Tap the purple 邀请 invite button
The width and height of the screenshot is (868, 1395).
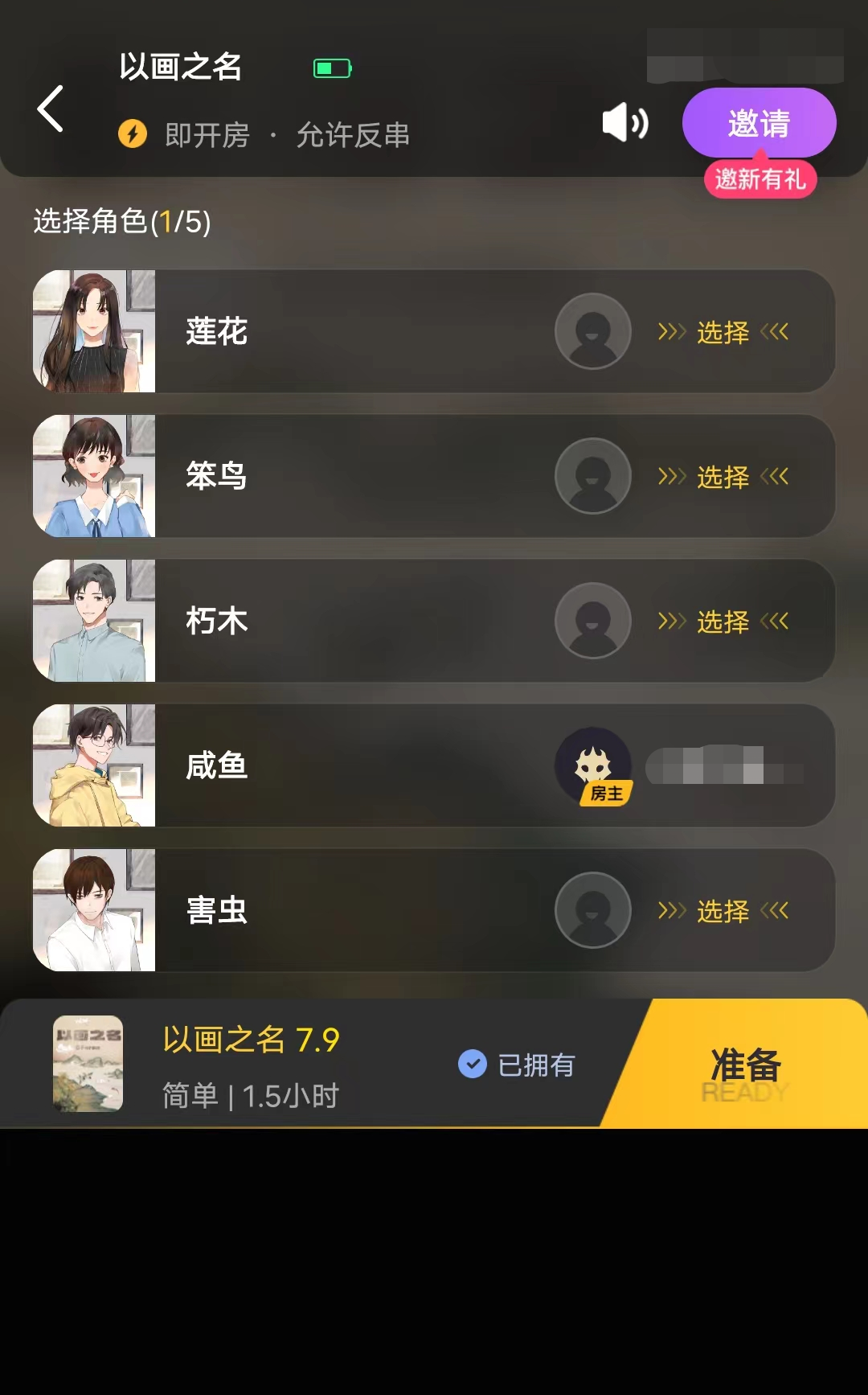pos(759,123)
